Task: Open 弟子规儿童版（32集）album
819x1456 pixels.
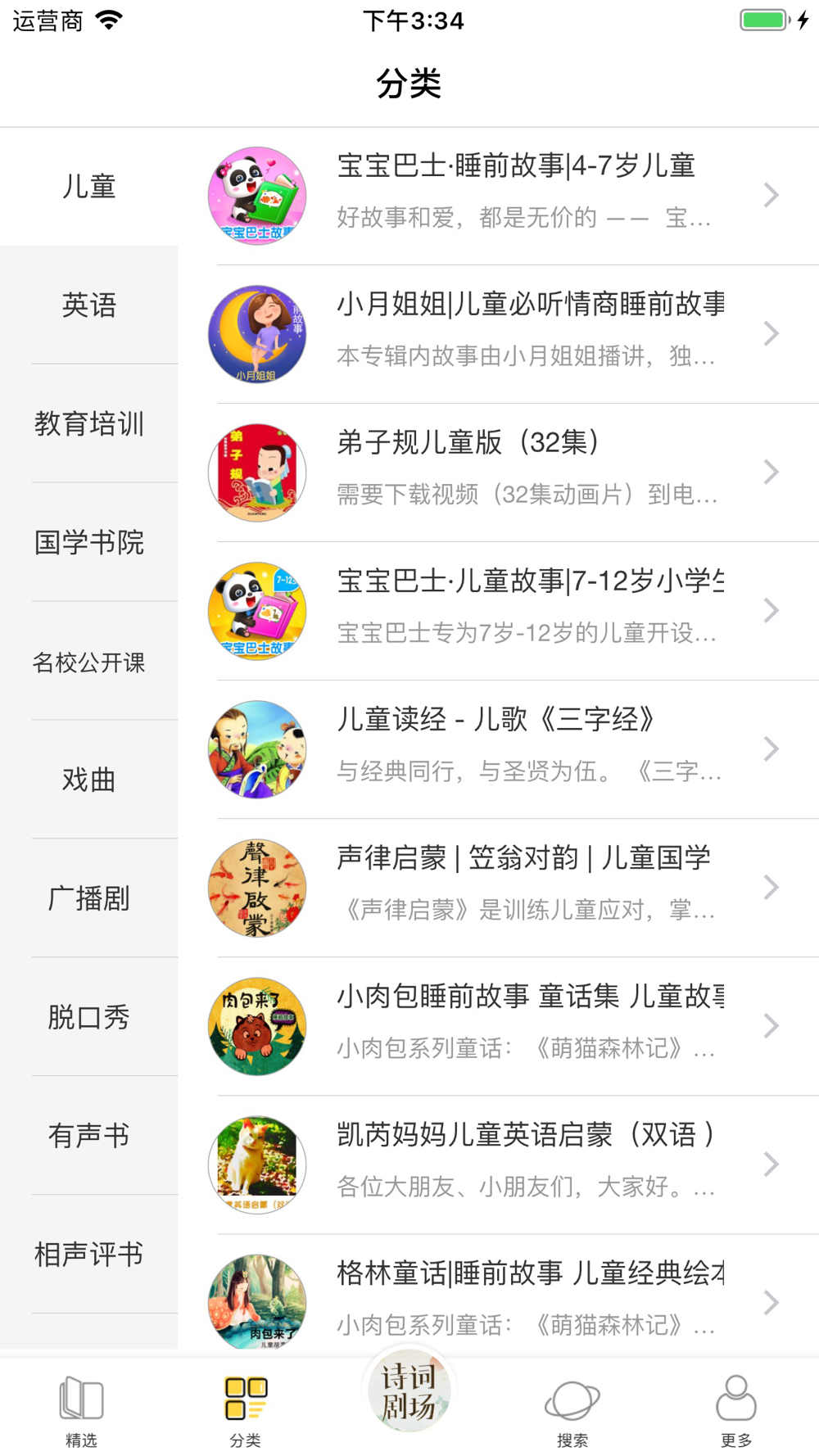Action: (x=498, y=473)
